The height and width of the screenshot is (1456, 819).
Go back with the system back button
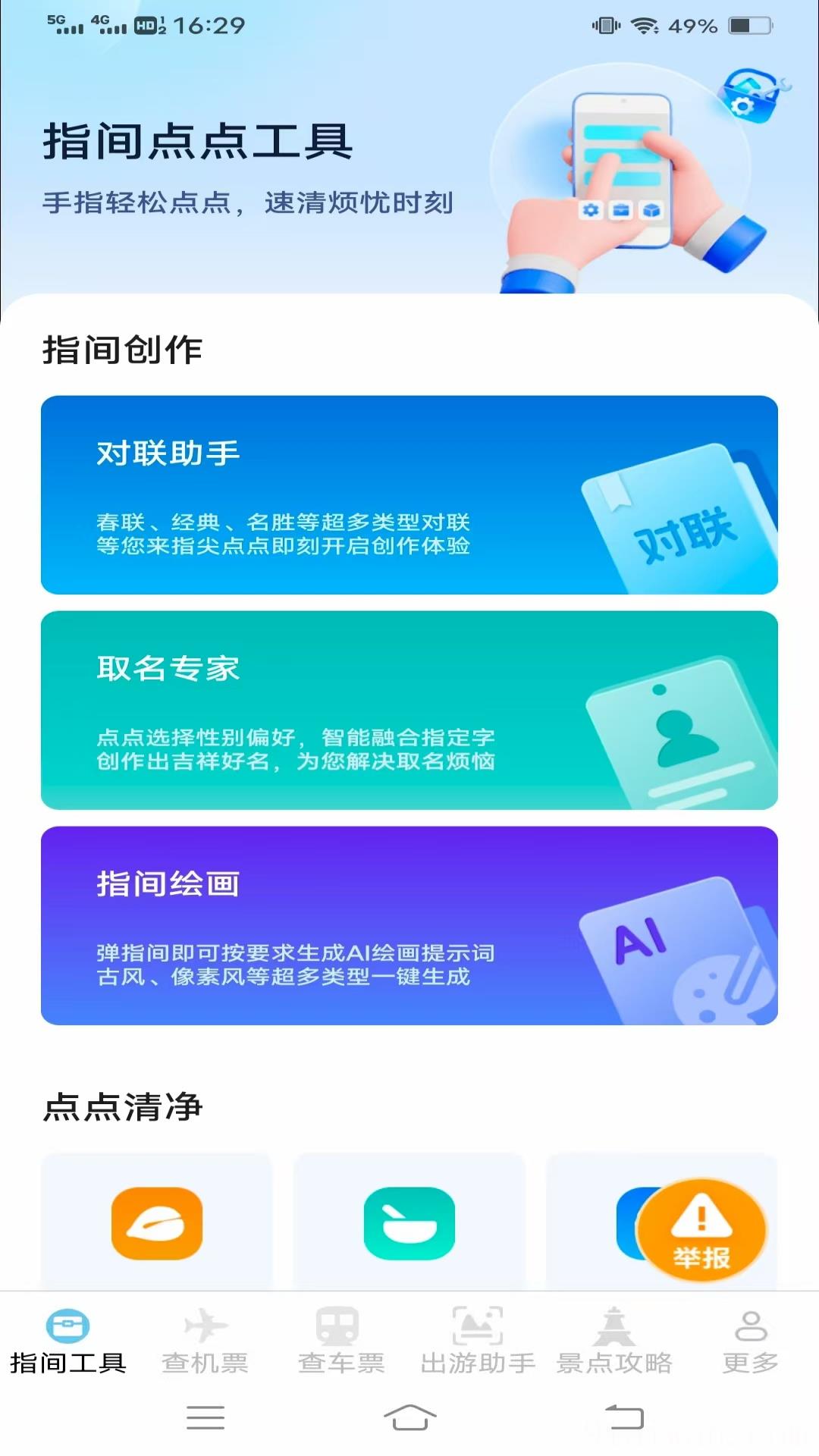point(624,1417)
